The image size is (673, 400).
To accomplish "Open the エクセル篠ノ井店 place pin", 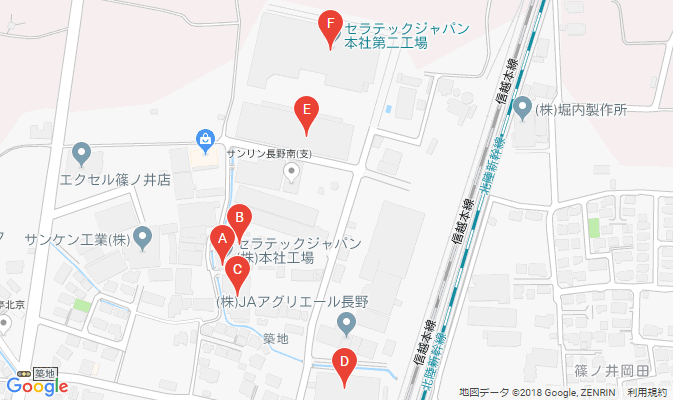I will [x=83, y=154].
